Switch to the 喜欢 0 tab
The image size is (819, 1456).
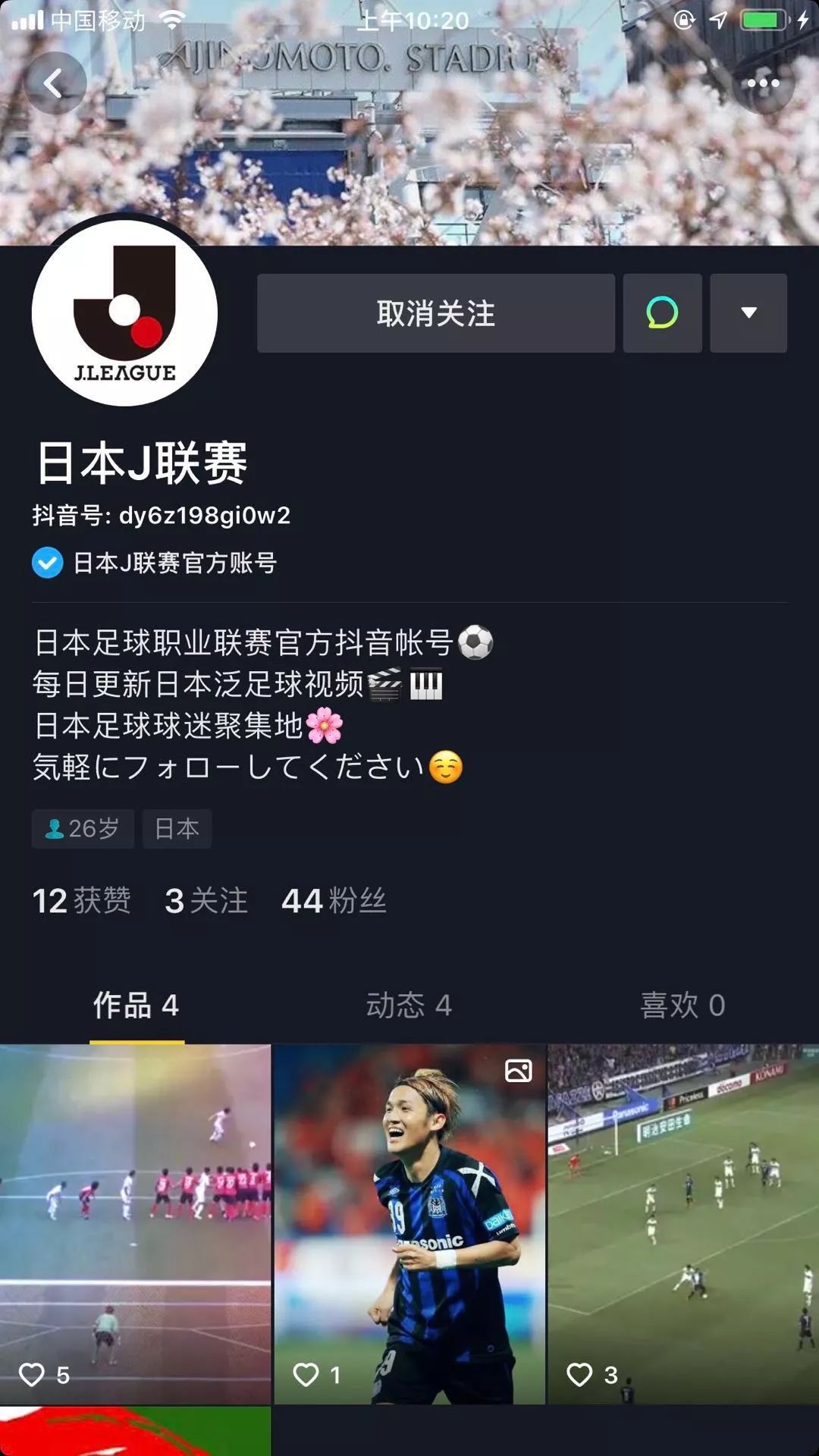pos(682,1005)
